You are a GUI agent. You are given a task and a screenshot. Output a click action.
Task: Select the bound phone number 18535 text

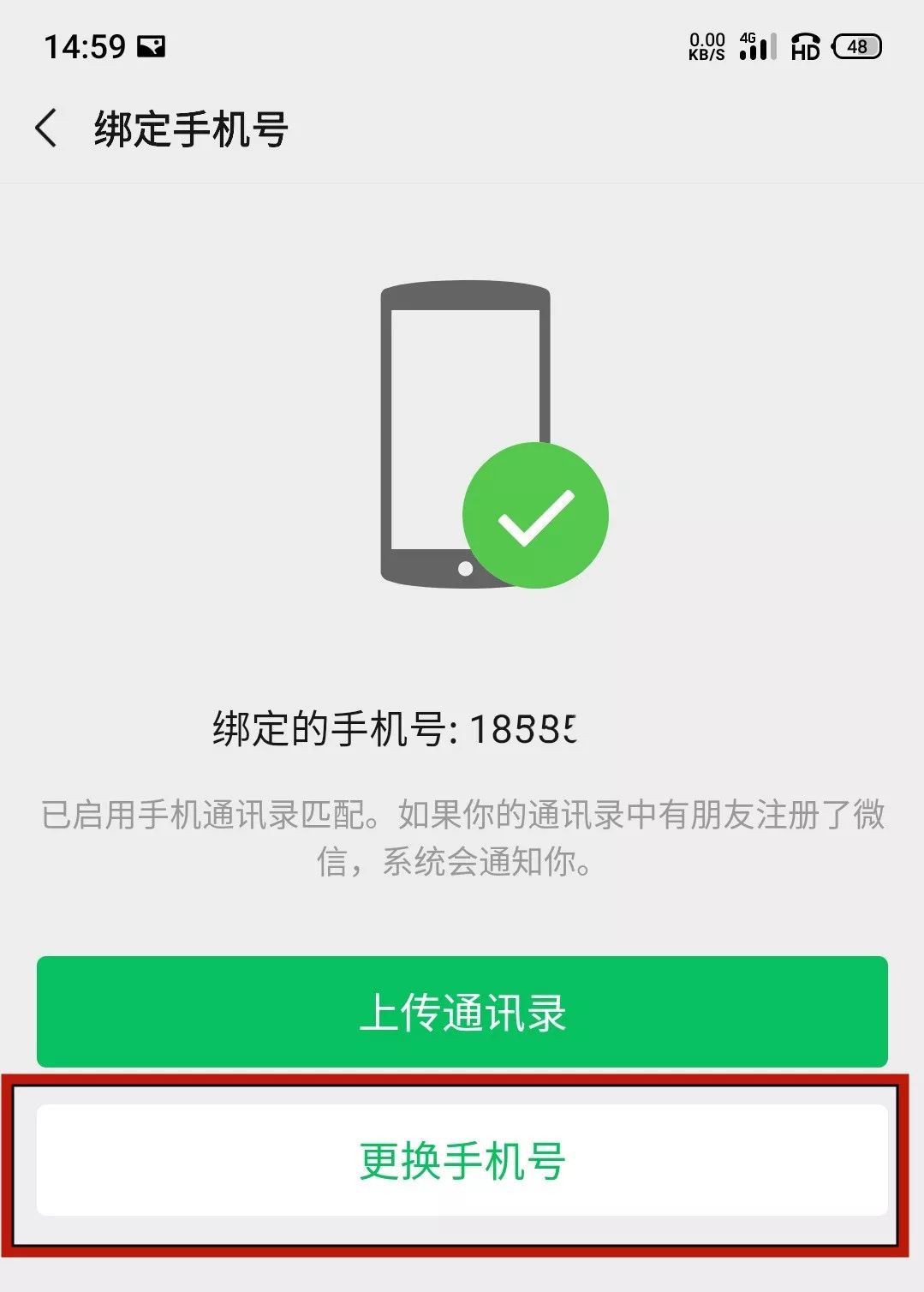click(526, 730)
